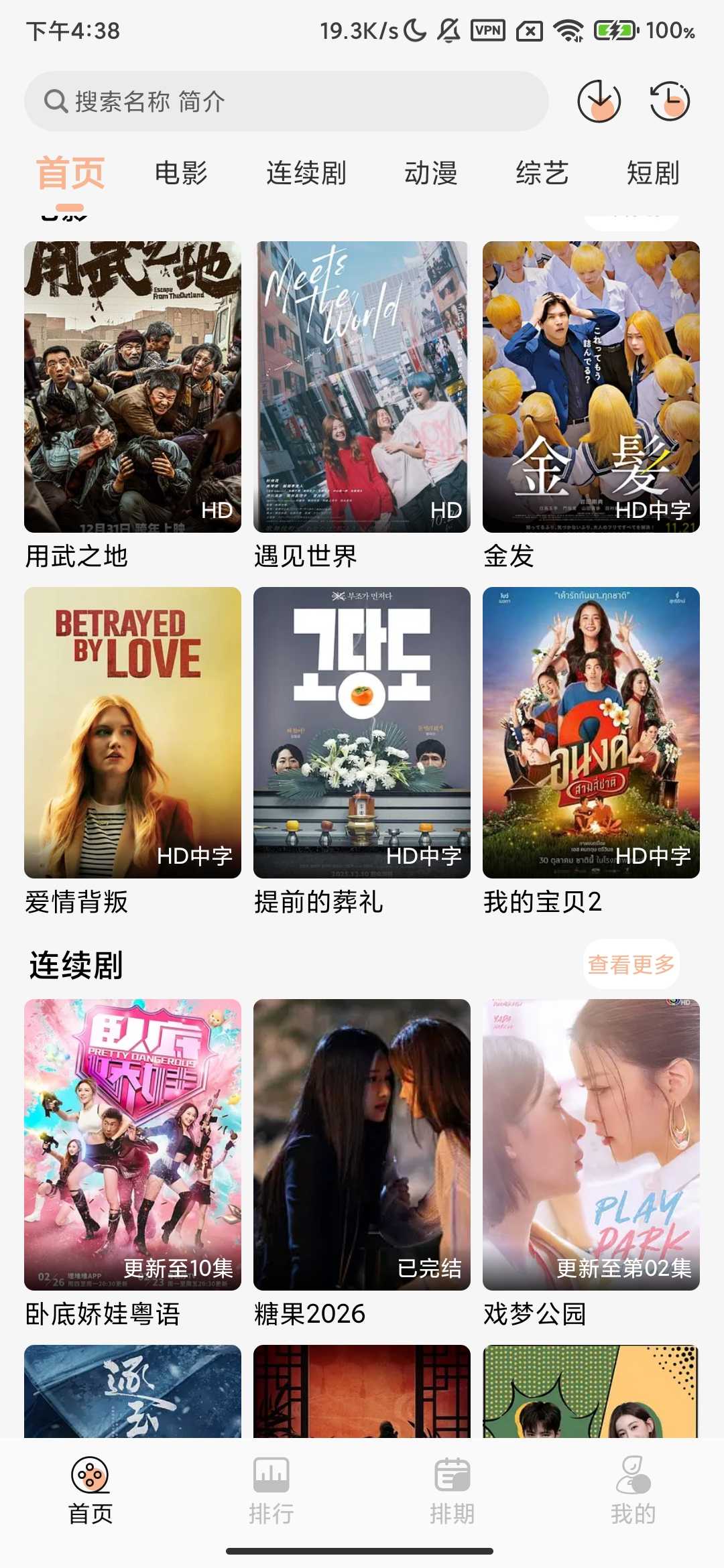This screenshot has height=1568, width=724.
Task: Open the movie 遇见世界
Action: pos(362,387)
